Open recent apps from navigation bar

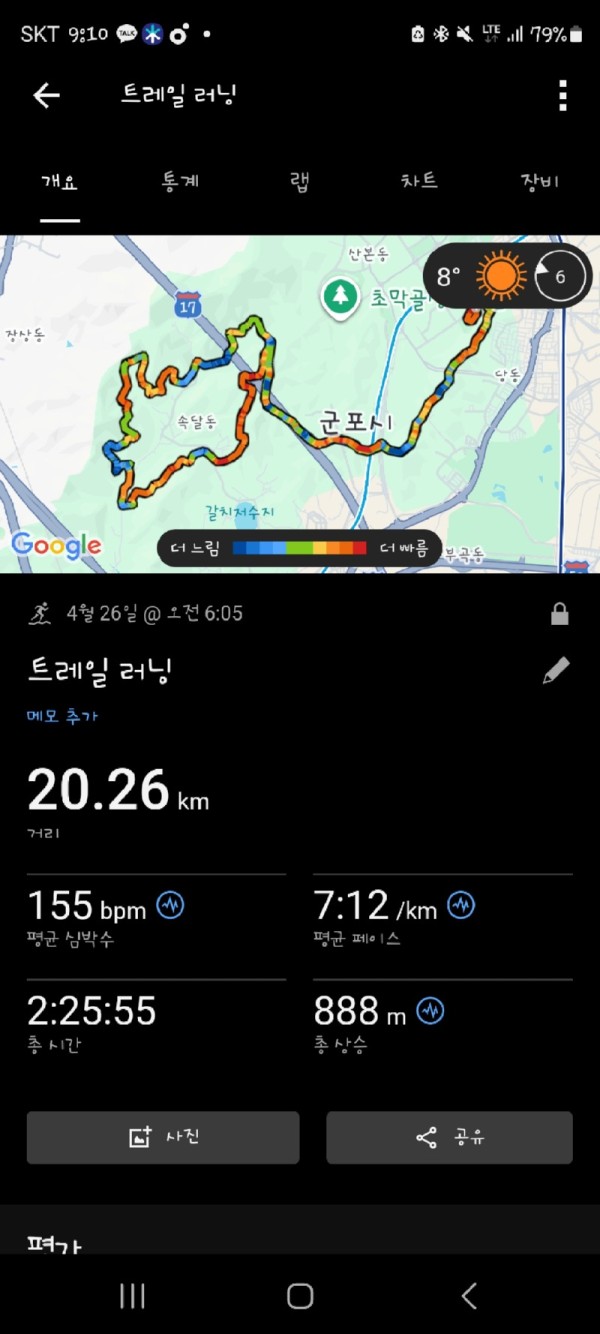click(132, 1296)
